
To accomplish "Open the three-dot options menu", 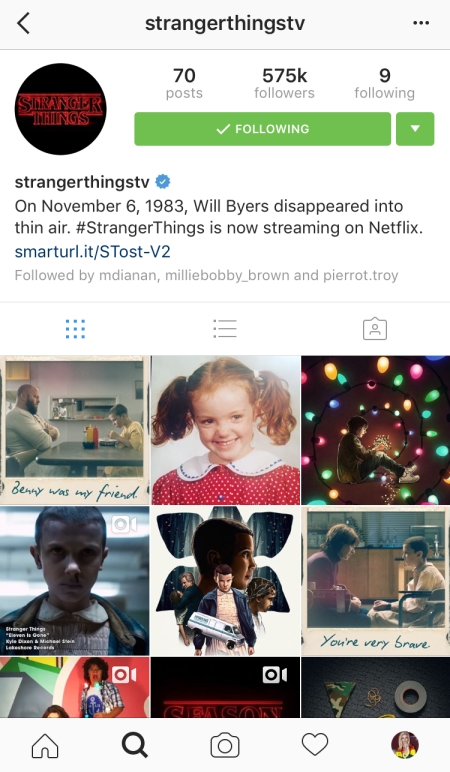I will coord(421,23).
